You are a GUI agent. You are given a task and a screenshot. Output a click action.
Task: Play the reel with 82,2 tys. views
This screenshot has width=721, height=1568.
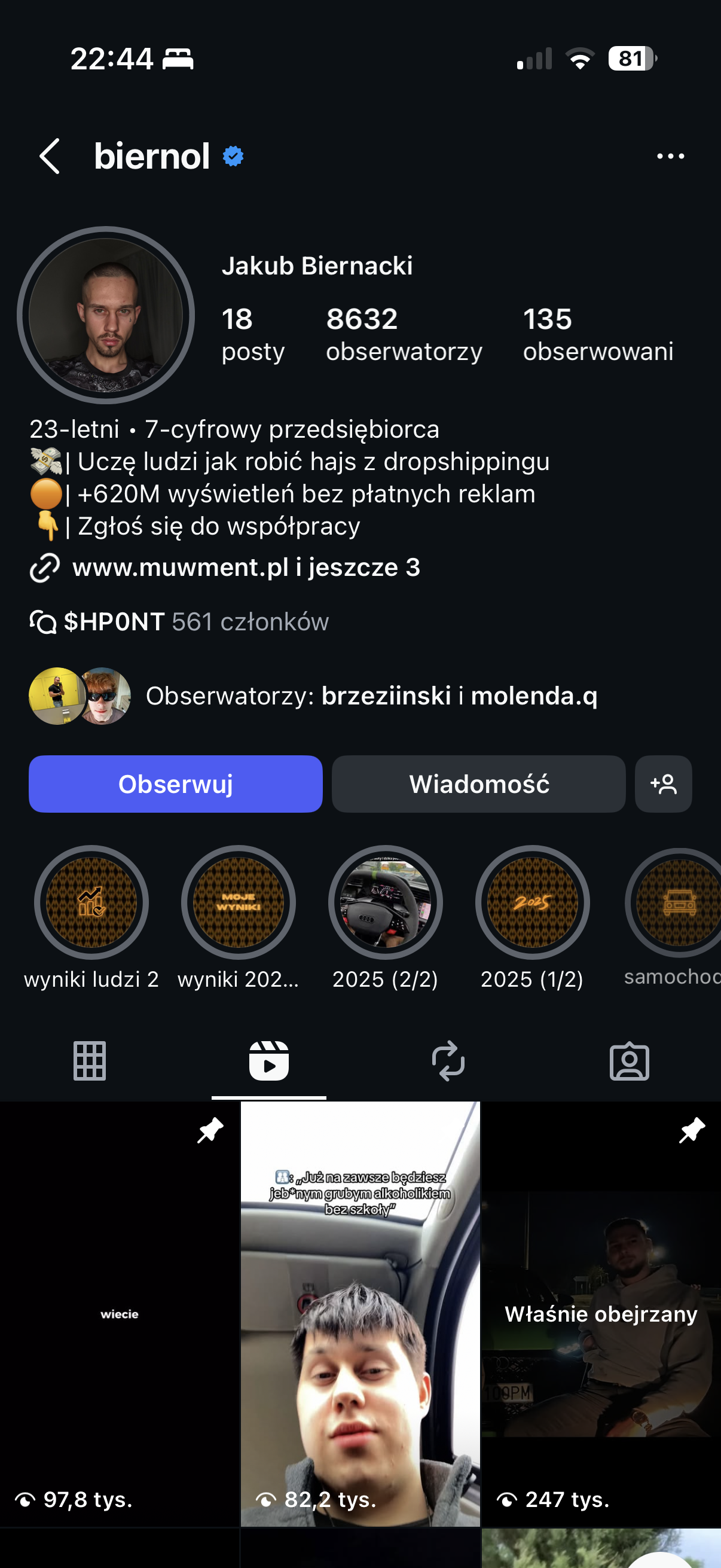360,1315
